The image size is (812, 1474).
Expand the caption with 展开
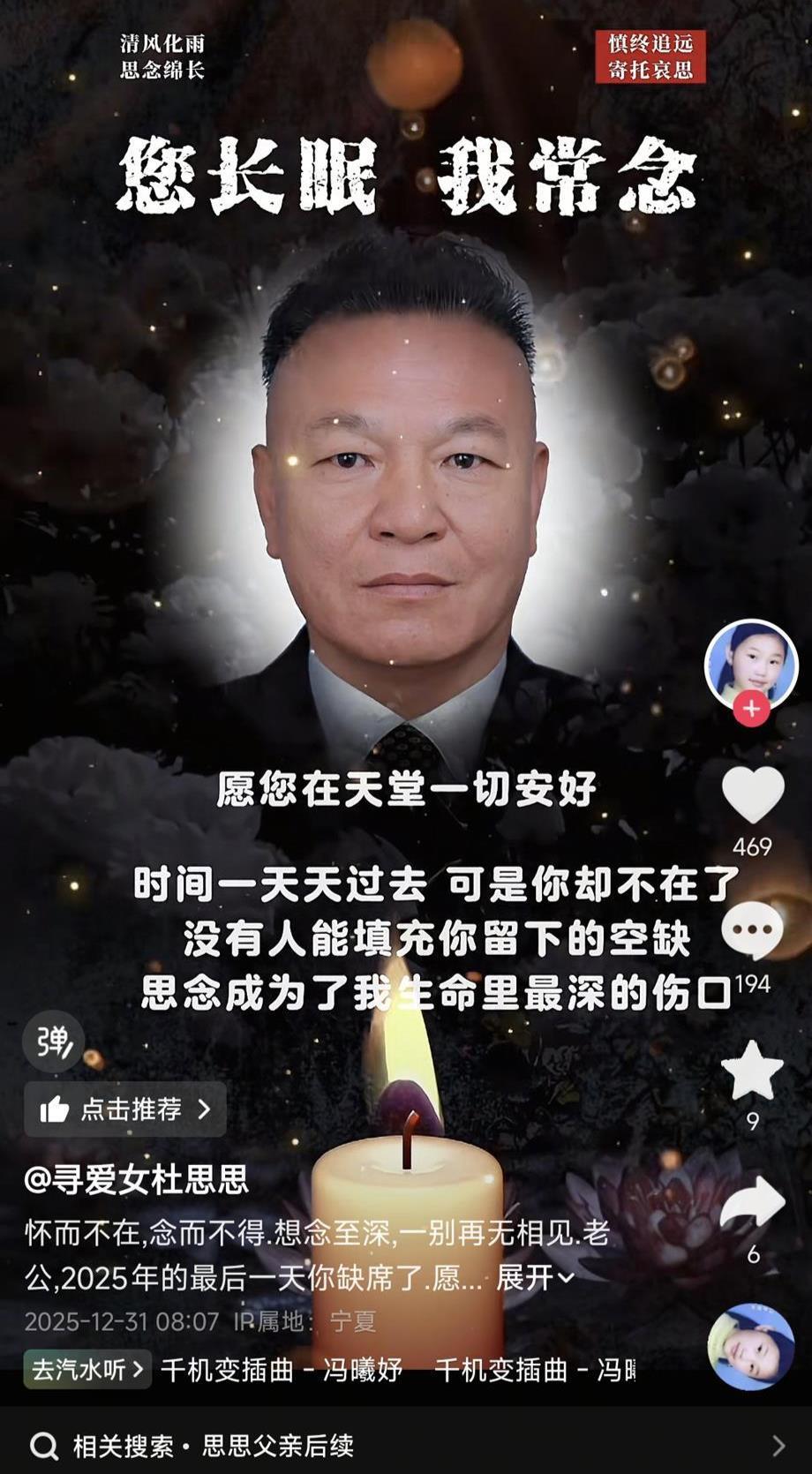coord(535,1277)
